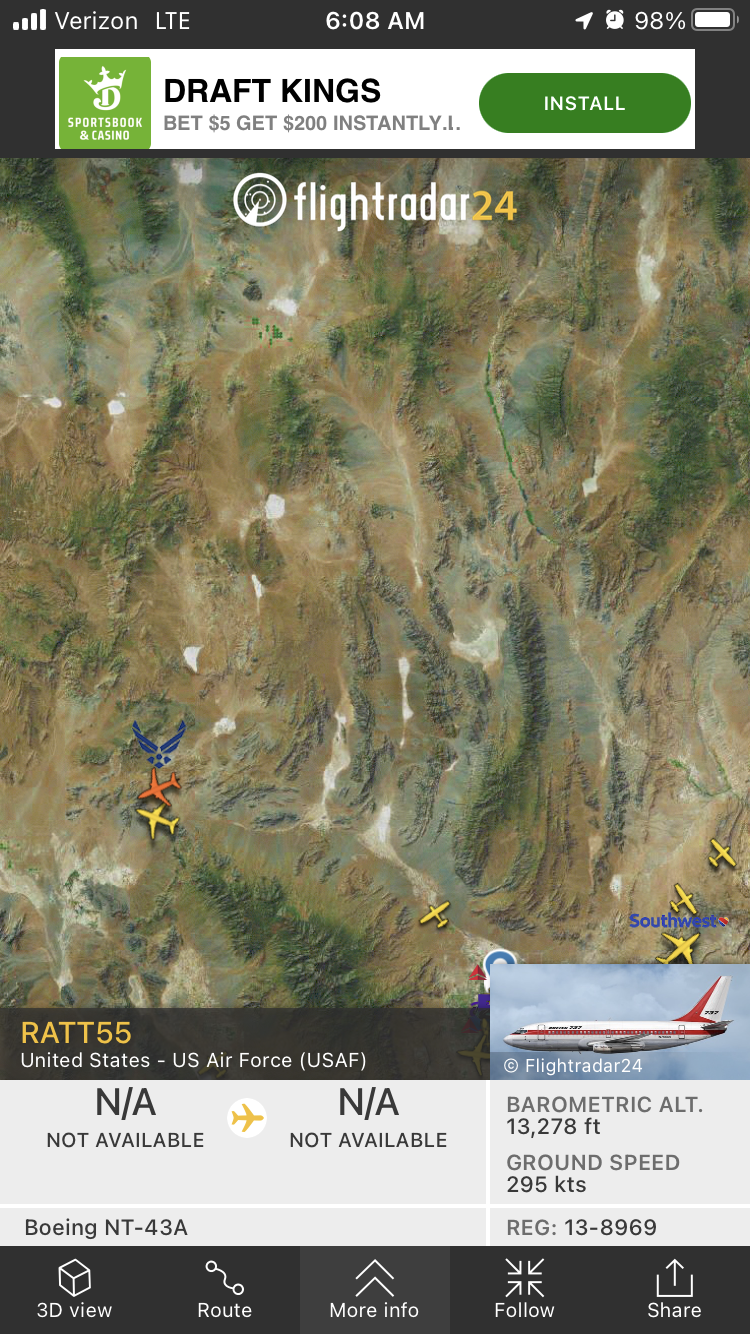750x1334 pixels.
Task: Install the Draft Kings app from the ad
Action: tap(584, 103)
